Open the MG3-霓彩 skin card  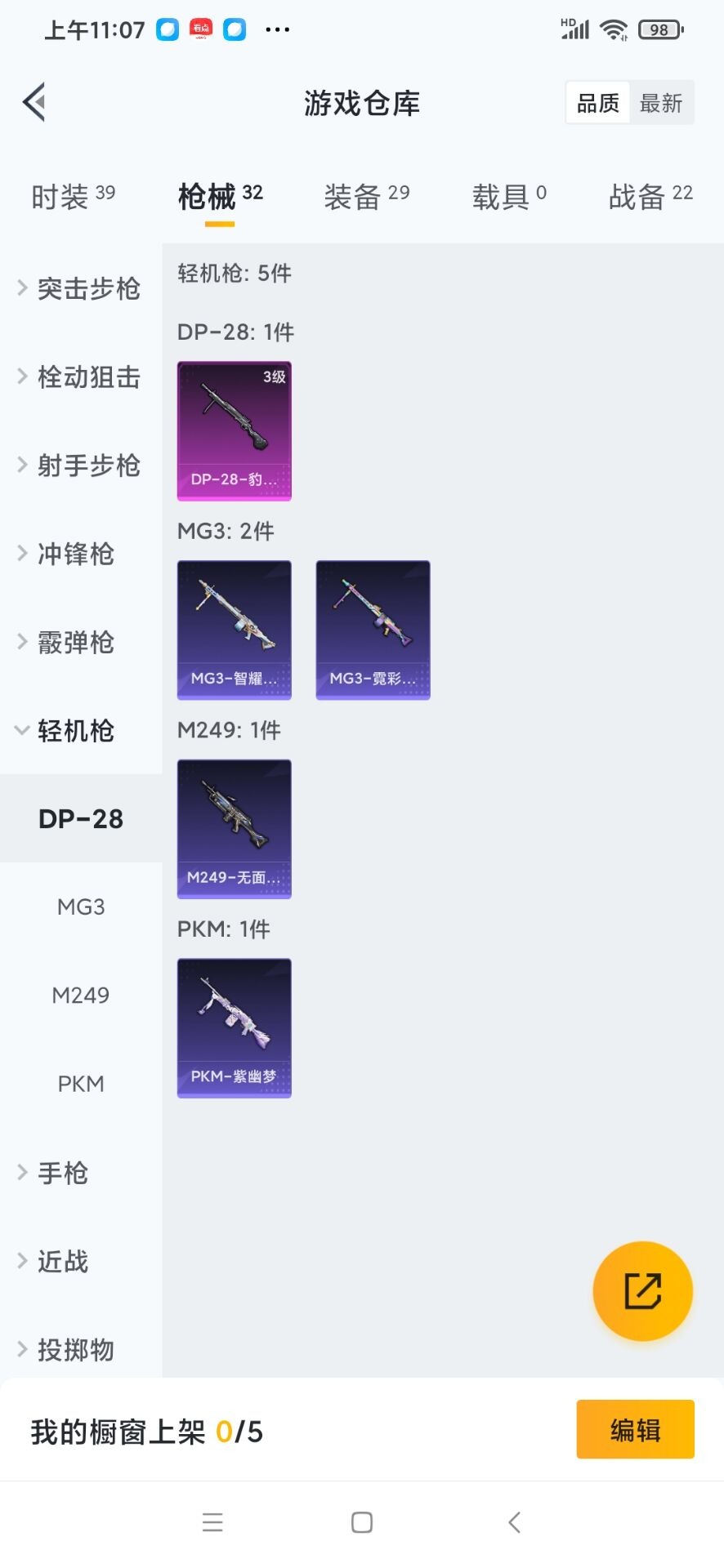click(x=373, y=630)
